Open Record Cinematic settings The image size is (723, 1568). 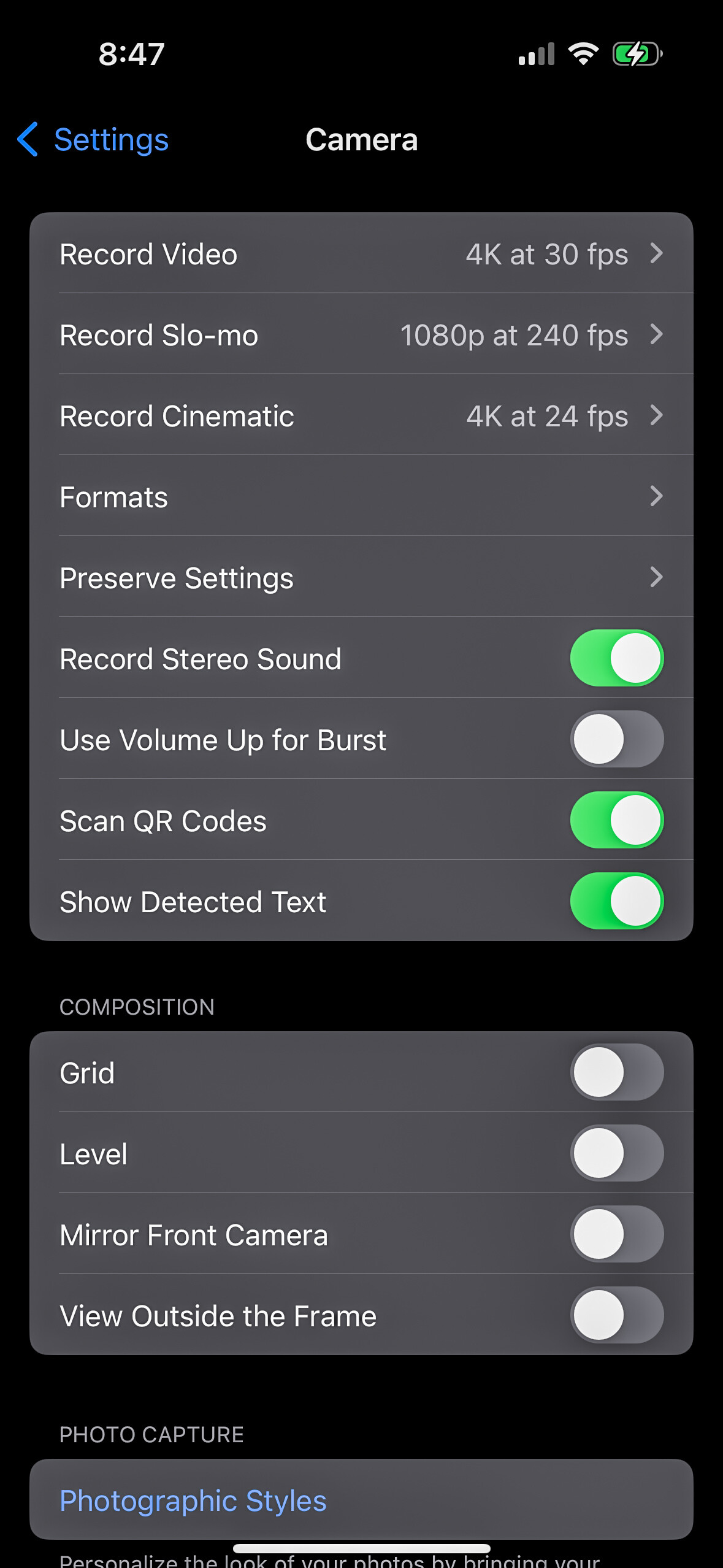pos(361,415)
